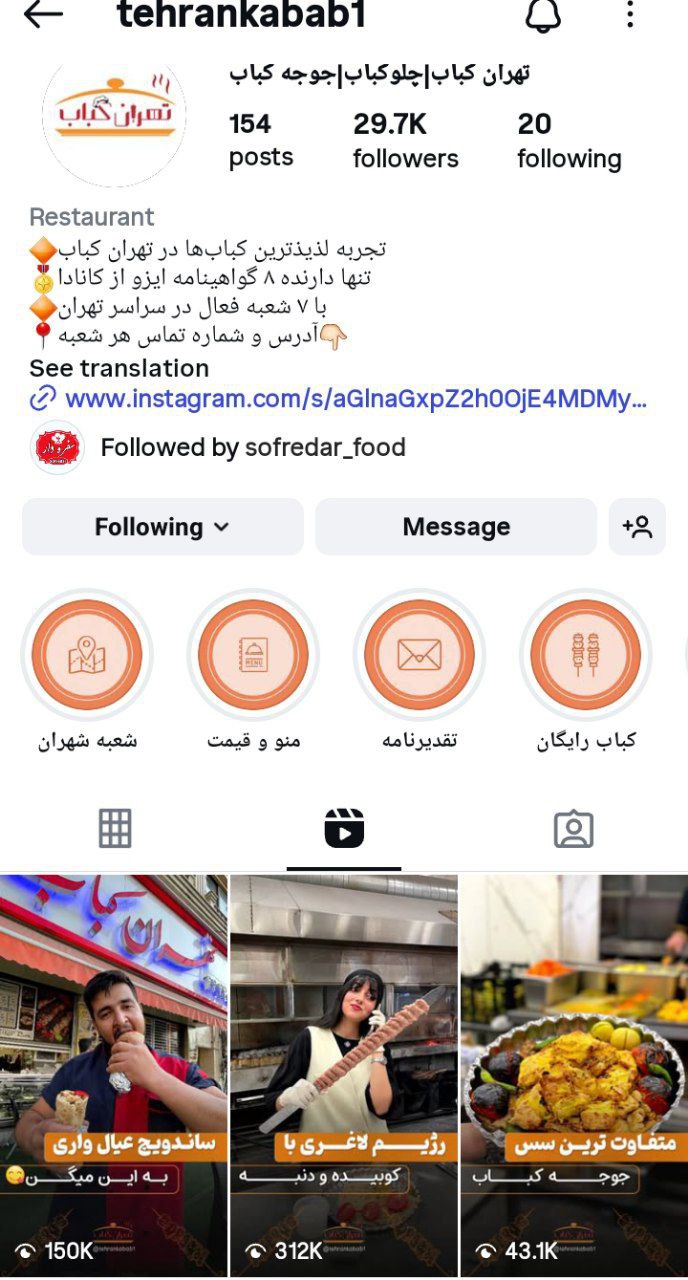
Task: Tap See translation under the bio
Action: point(119,368)
